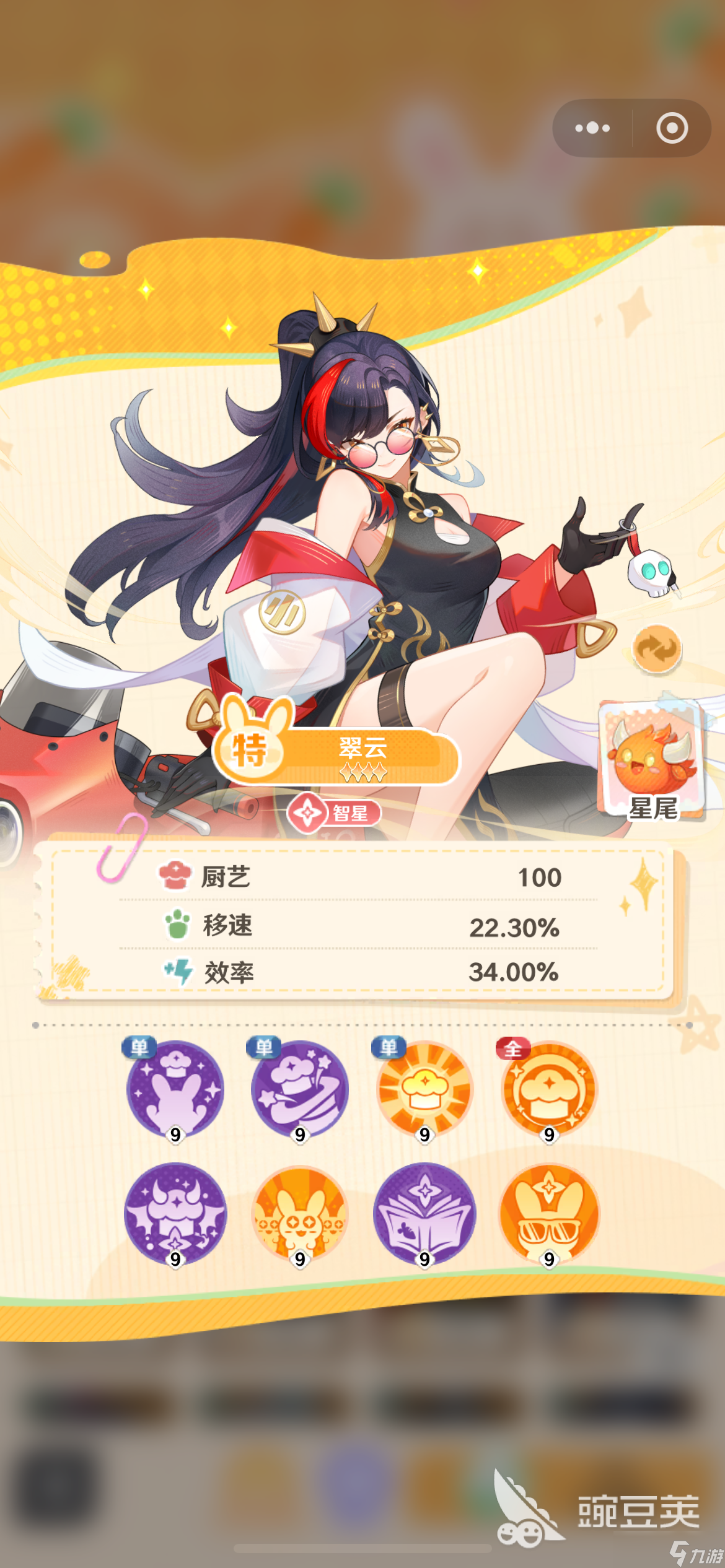Screen dimensions: 725x1568
Task: Open the orange sunburst chef hat skill marked 单
Action: tap(424, 1090)
